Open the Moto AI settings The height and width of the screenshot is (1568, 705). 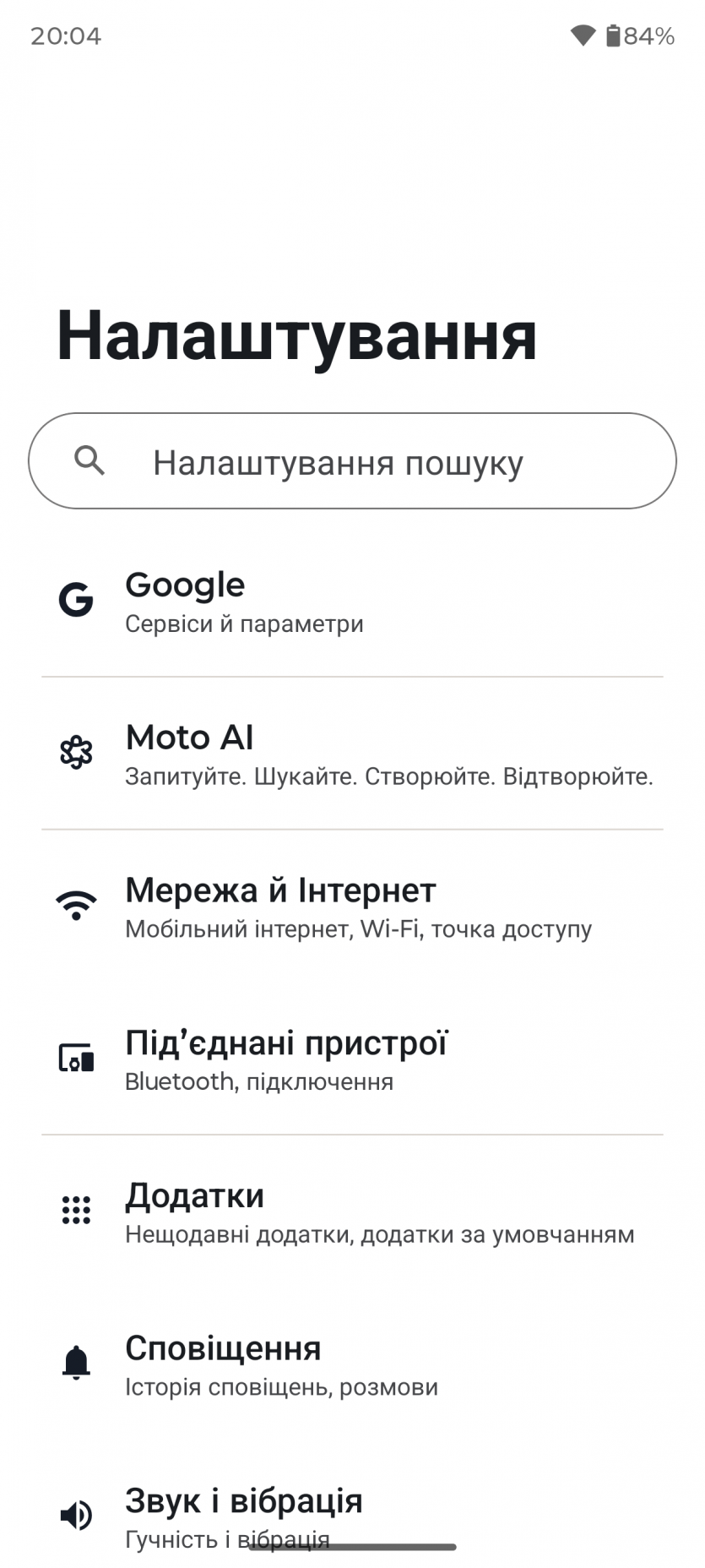pos(352,754)
